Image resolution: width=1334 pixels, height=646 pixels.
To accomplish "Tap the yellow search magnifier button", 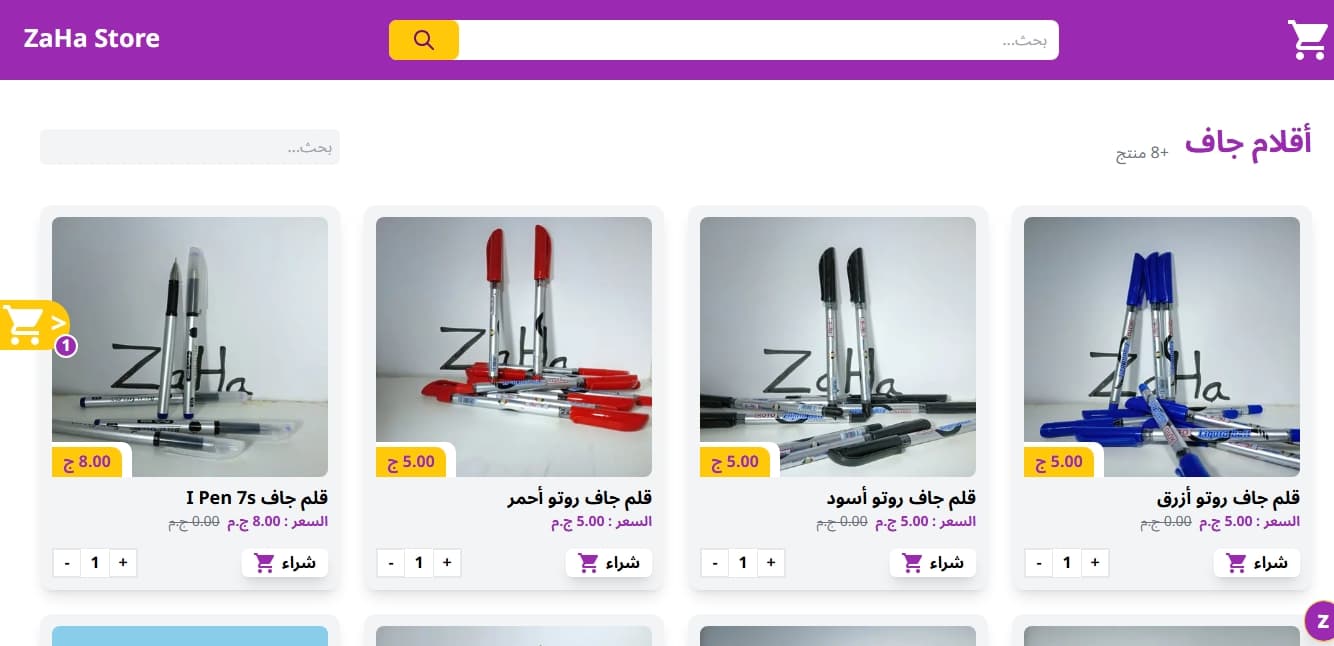I will pyautogui.click(x=424, y=40).
